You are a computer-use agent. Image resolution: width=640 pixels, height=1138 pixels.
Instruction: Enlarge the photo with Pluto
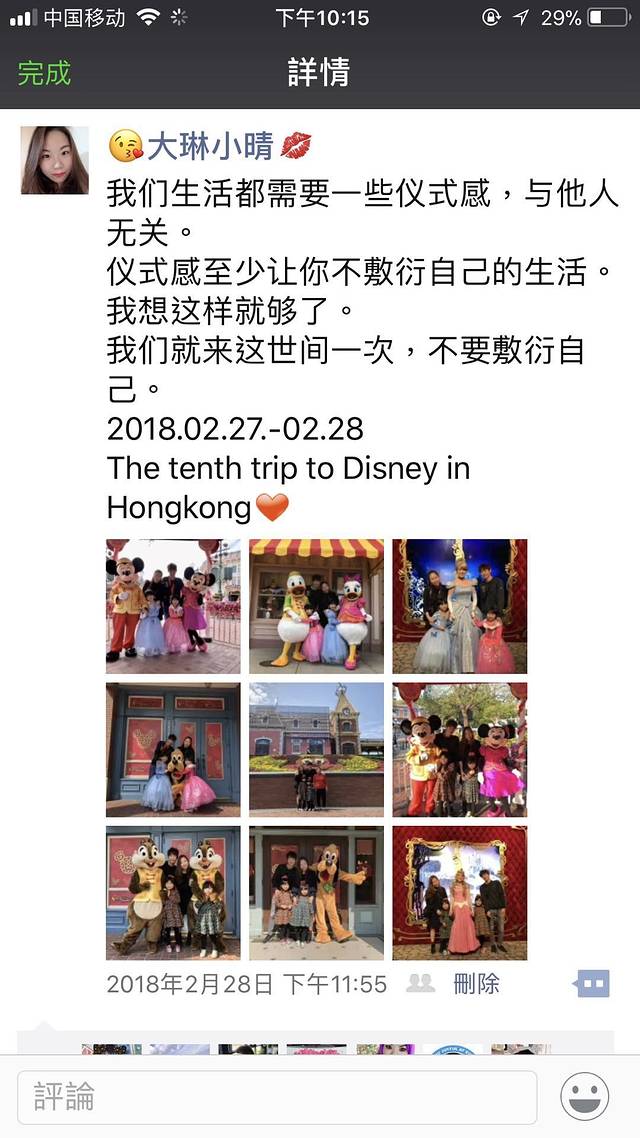pyautogui.click(x=316, y=892)
